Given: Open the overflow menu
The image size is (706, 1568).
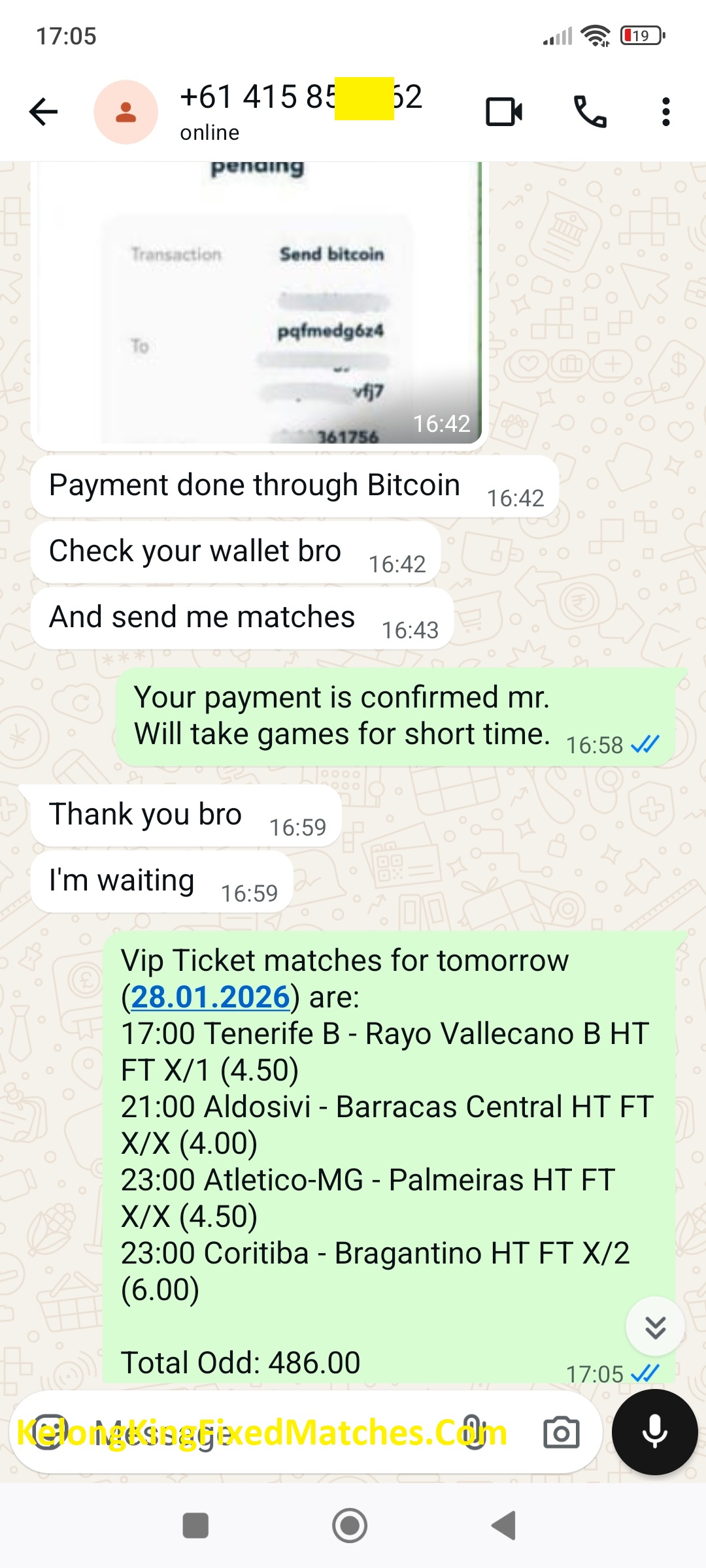Looking at the screenshot, I should tap(665, 112).
